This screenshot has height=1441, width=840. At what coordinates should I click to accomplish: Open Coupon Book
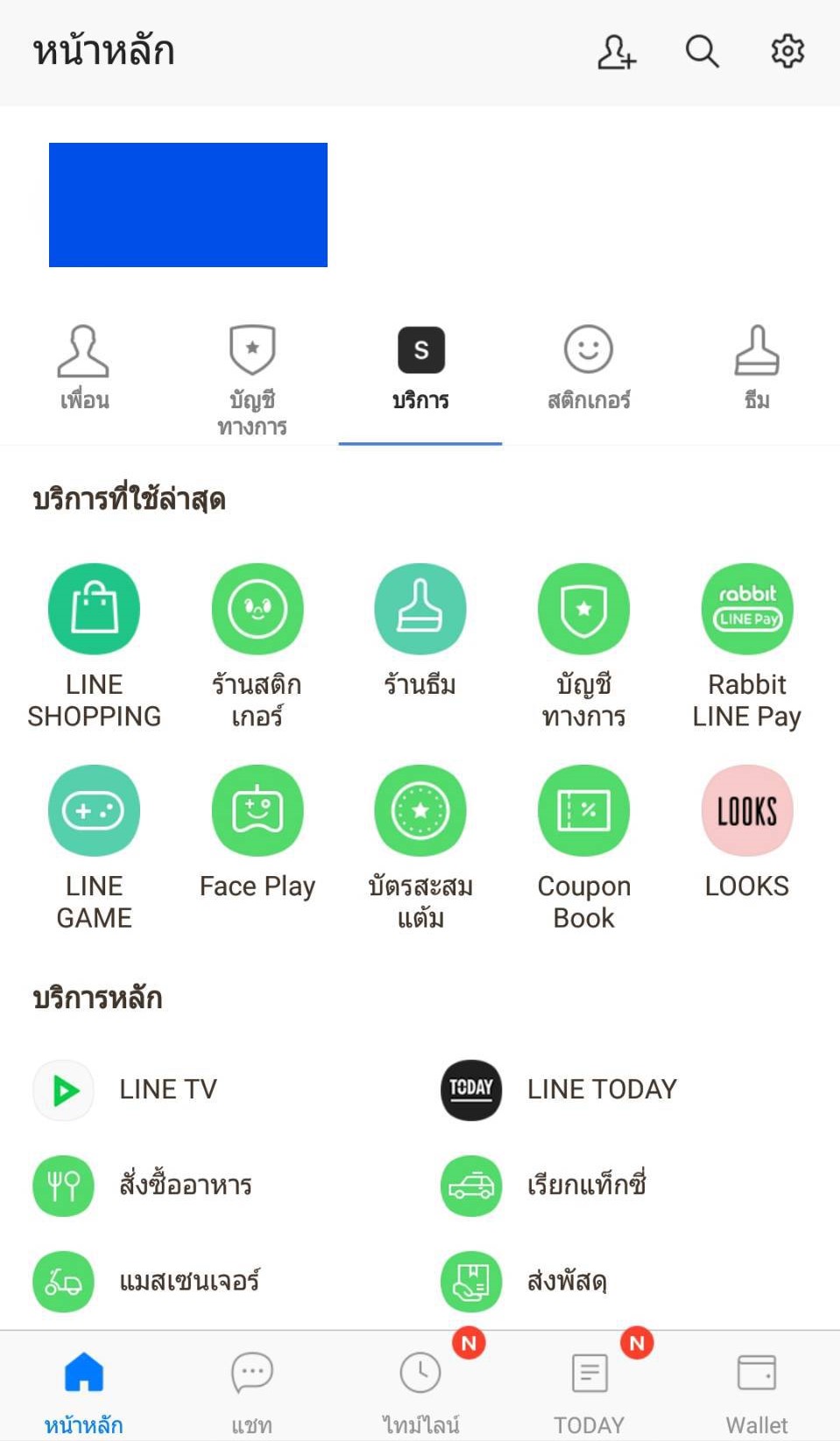[583, 811]
